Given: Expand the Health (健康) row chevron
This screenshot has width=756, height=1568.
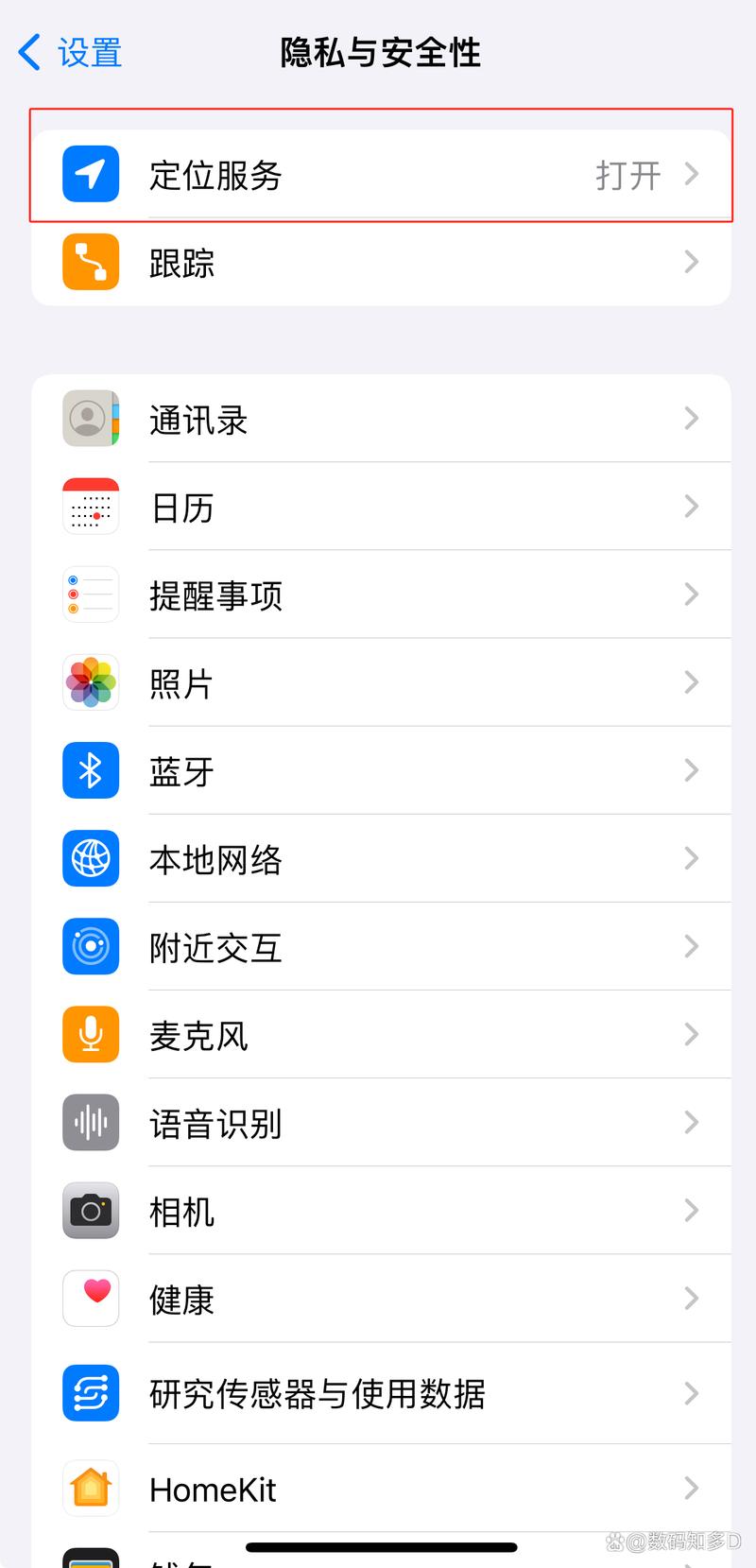Looking at the screenshot, I should pyautogui.click(x=692, y=1298).
